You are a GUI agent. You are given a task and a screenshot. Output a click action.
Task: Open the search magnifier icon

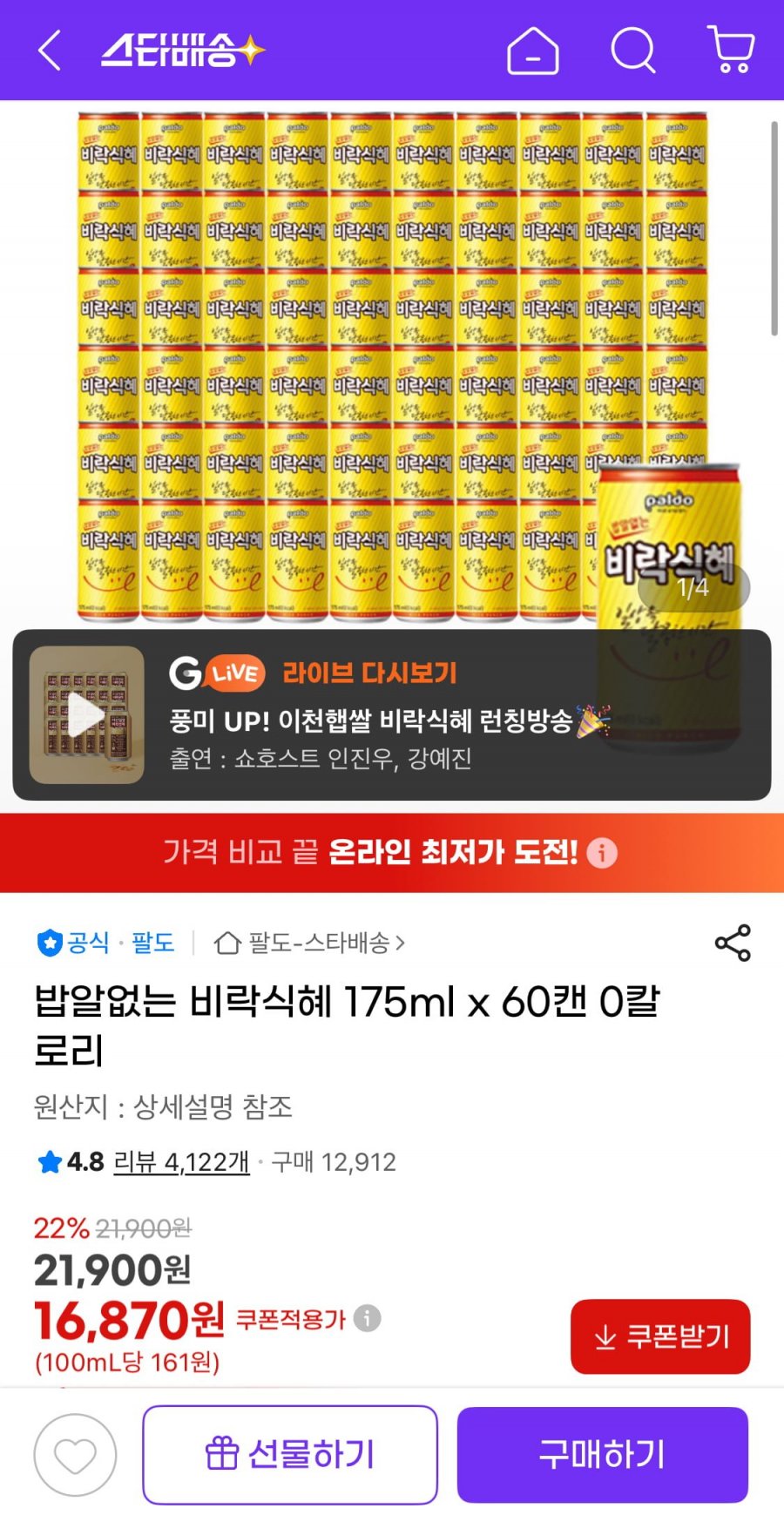pos(632,51)
